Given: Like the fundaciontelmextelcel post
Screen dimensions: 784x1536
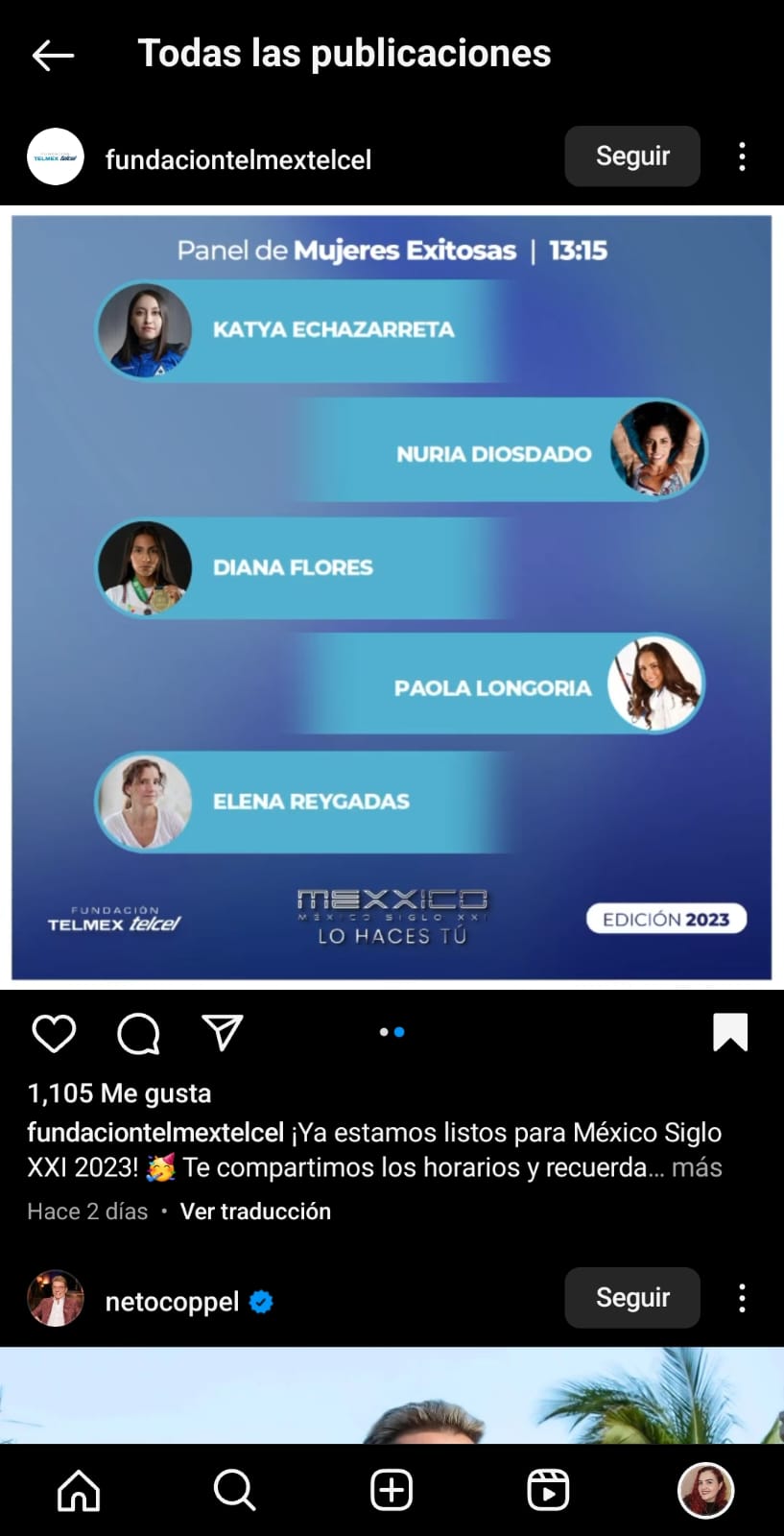Looking at the screenshot, I should coord(54,1033).
